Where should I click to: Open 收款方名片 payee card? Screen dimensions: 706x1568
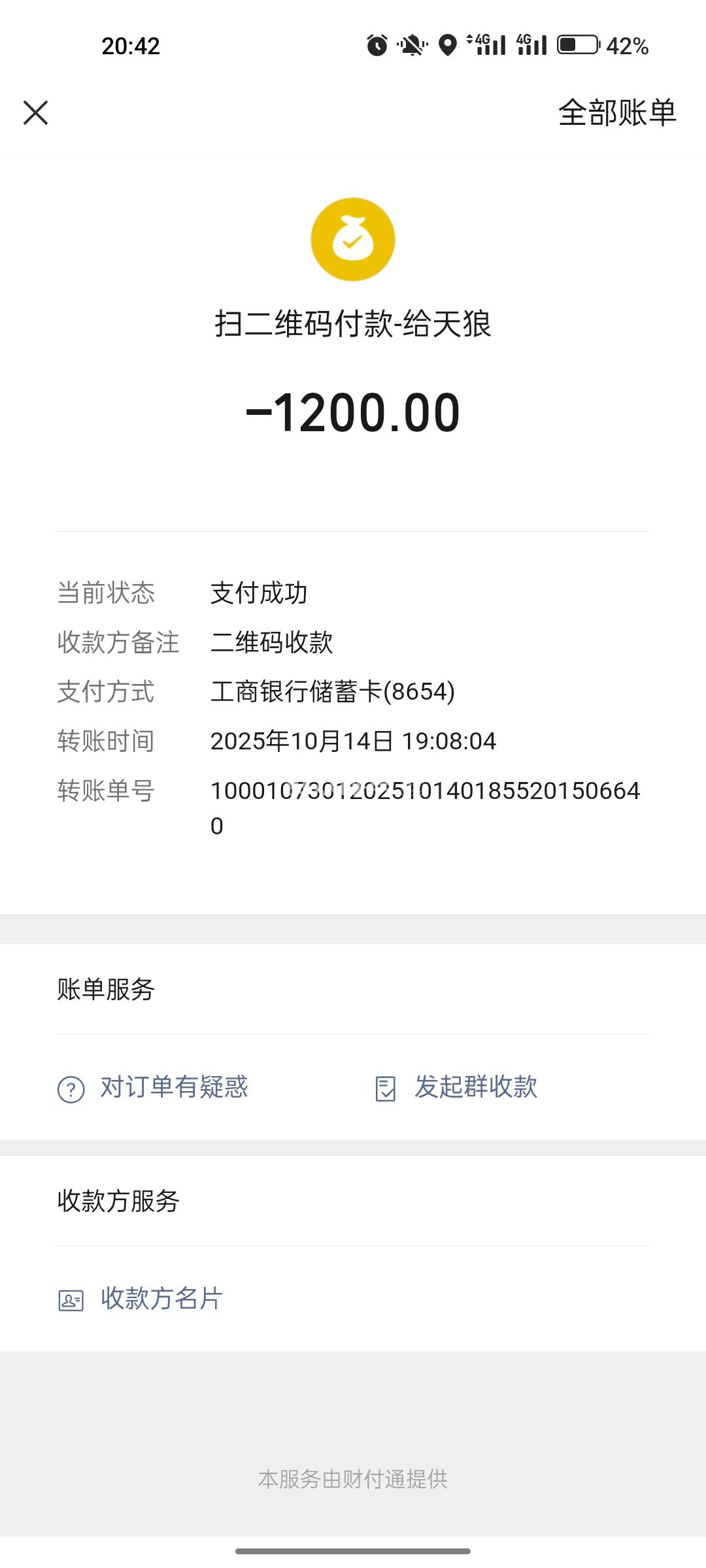141,1299
